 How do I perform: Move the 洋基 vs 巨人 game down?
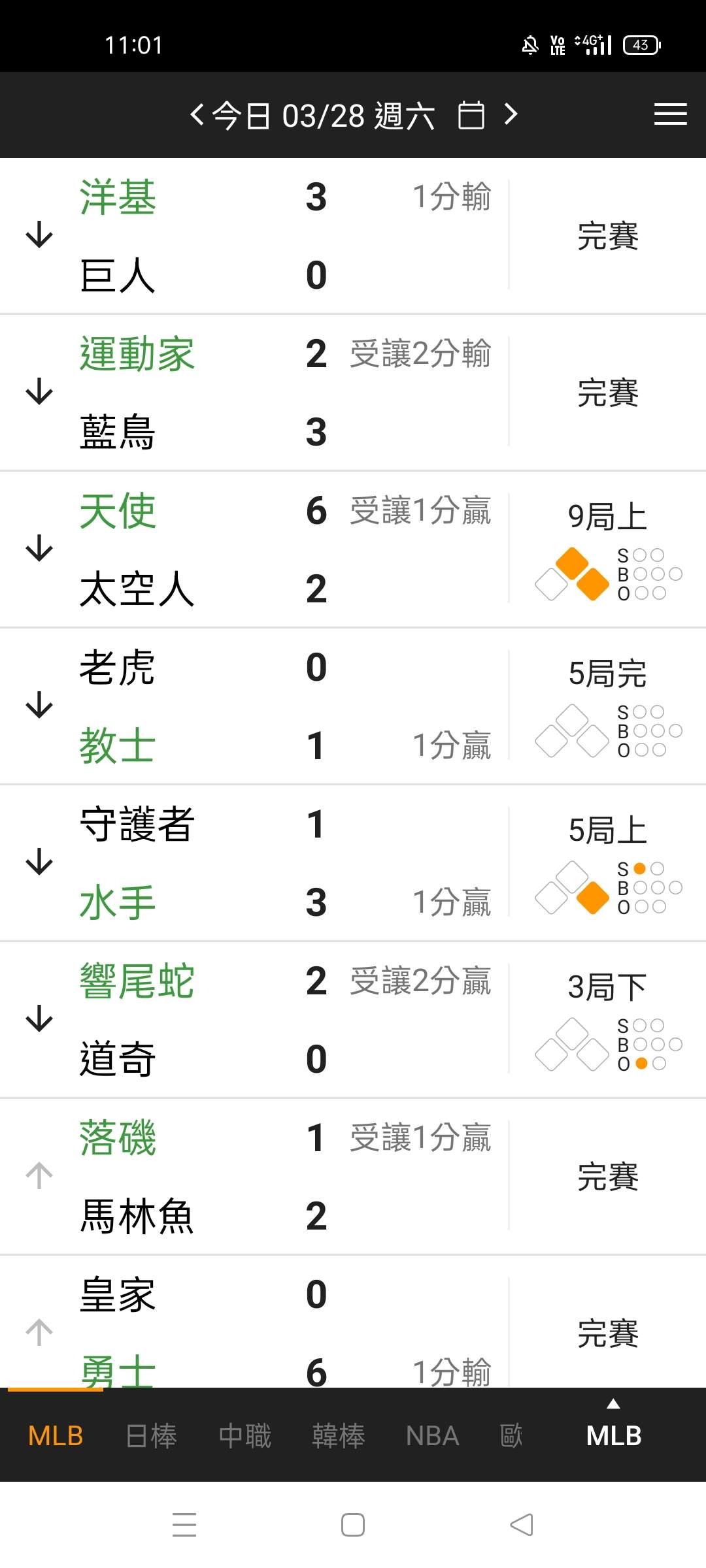point(39,235)
